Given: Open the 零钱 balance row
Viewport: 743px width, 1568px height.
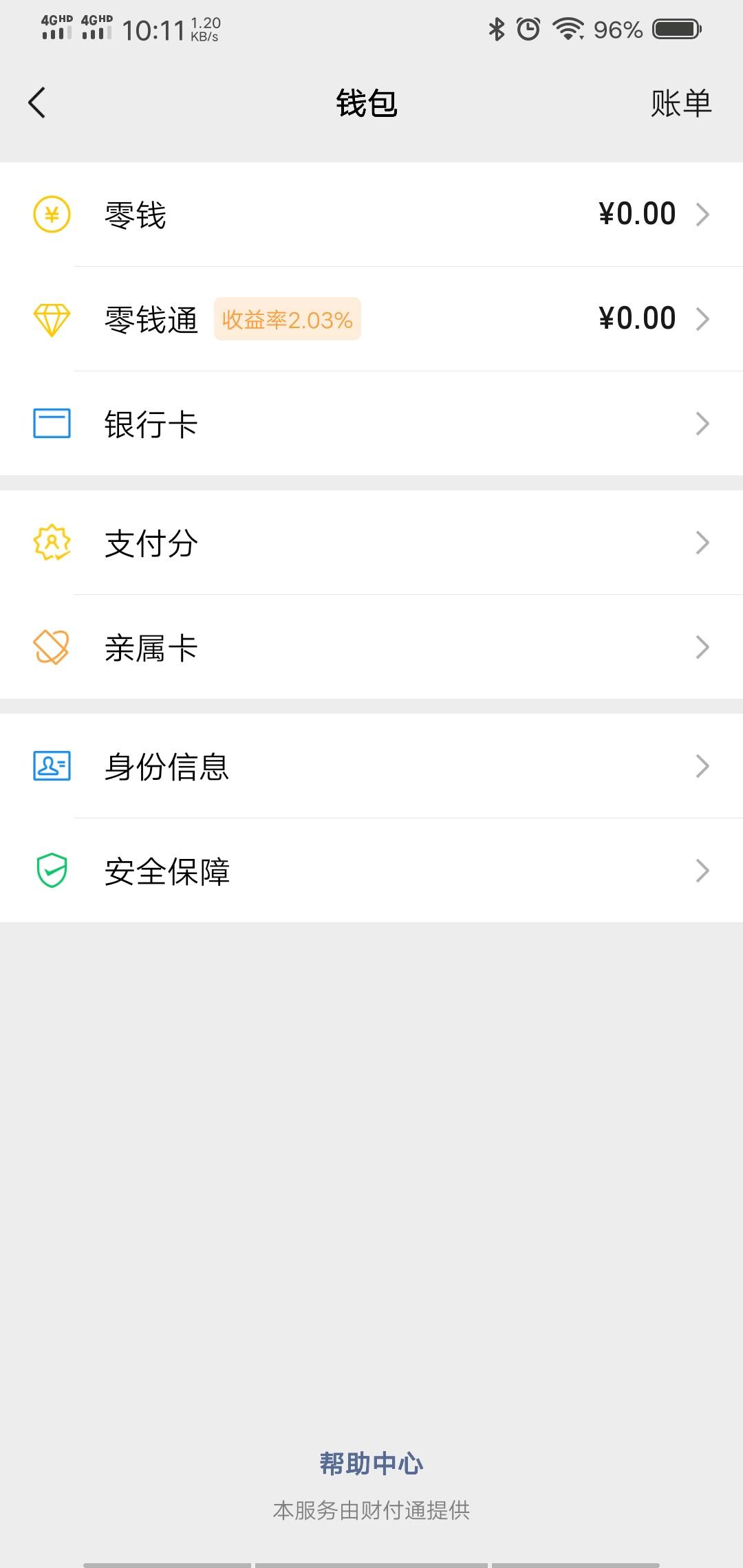Looking at the screenshot, I should point(371,215).
